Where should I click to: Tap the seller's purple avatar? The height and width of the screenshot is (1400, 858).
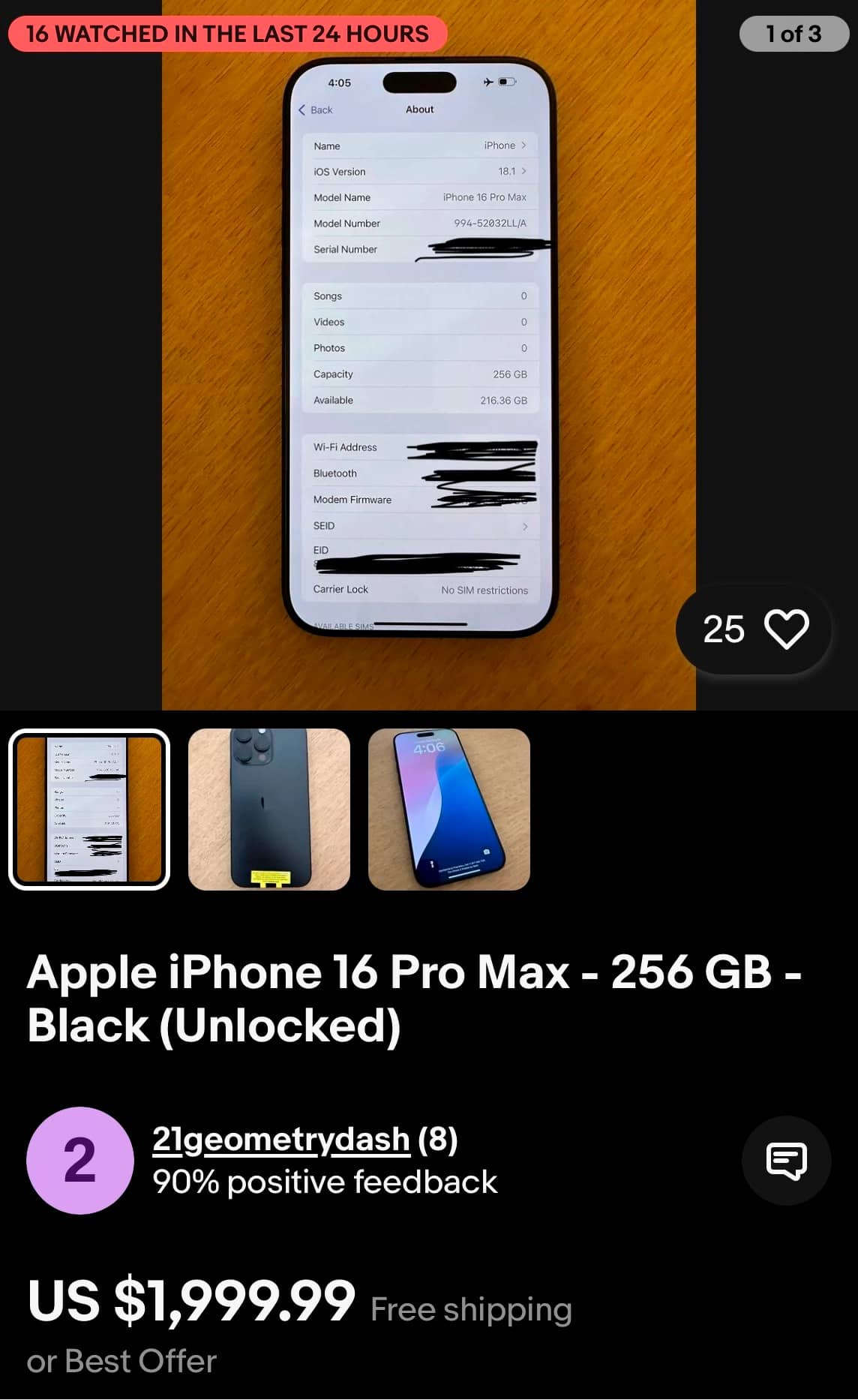[80, 1161]
